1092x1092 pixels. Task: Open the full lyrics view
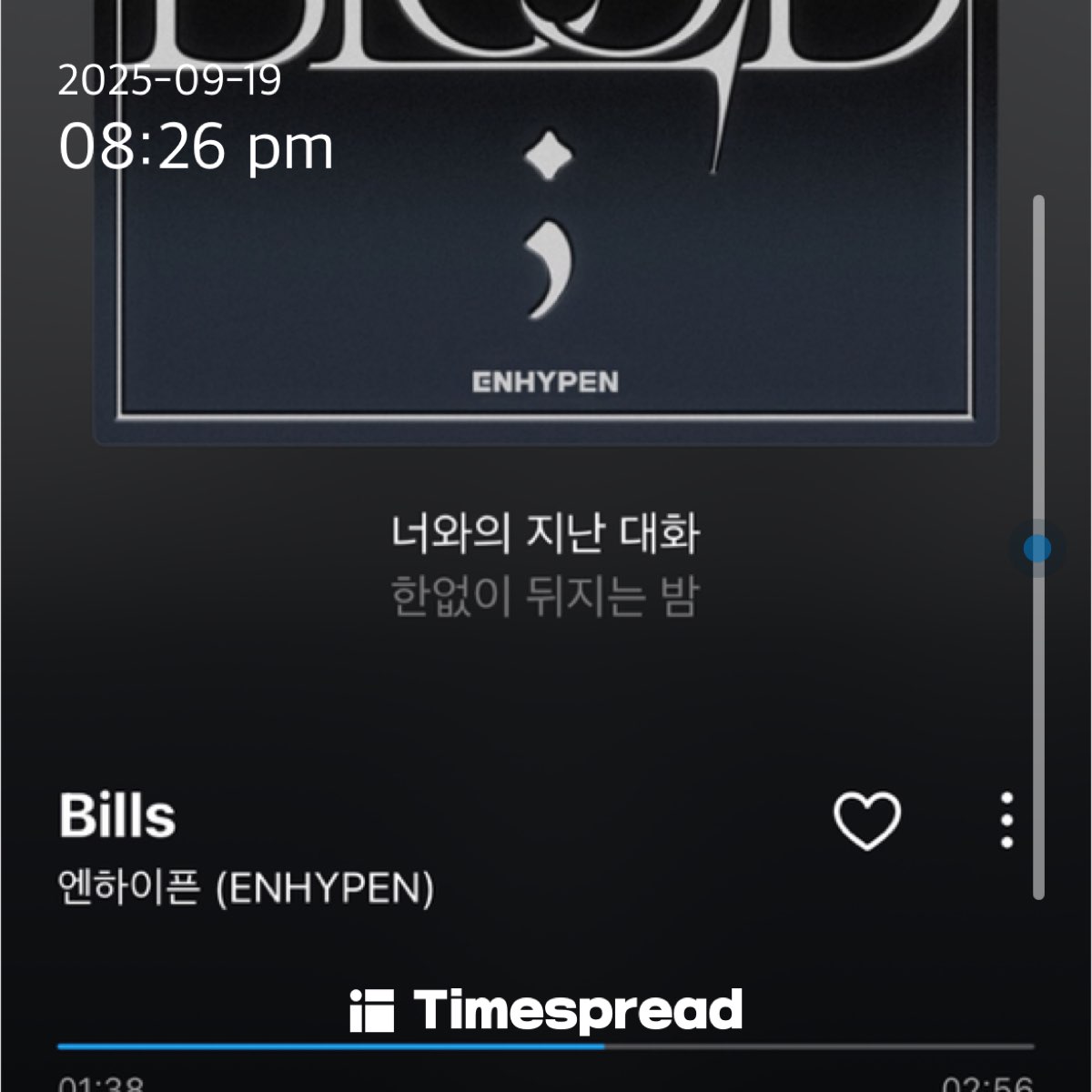[545, 564]
